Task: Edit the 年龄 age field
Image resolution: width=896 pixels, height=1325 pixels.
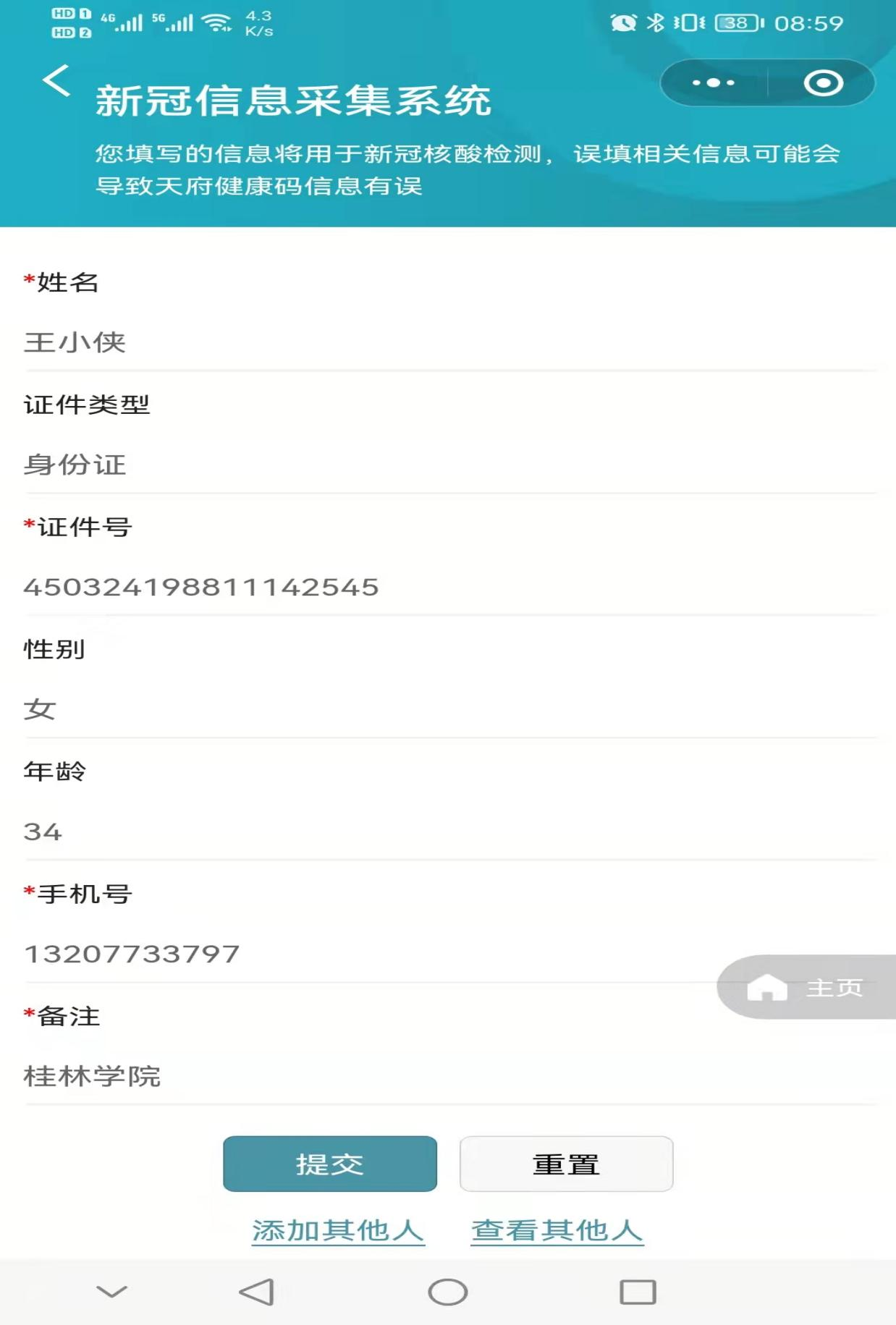Action: [x=449, y=831]
